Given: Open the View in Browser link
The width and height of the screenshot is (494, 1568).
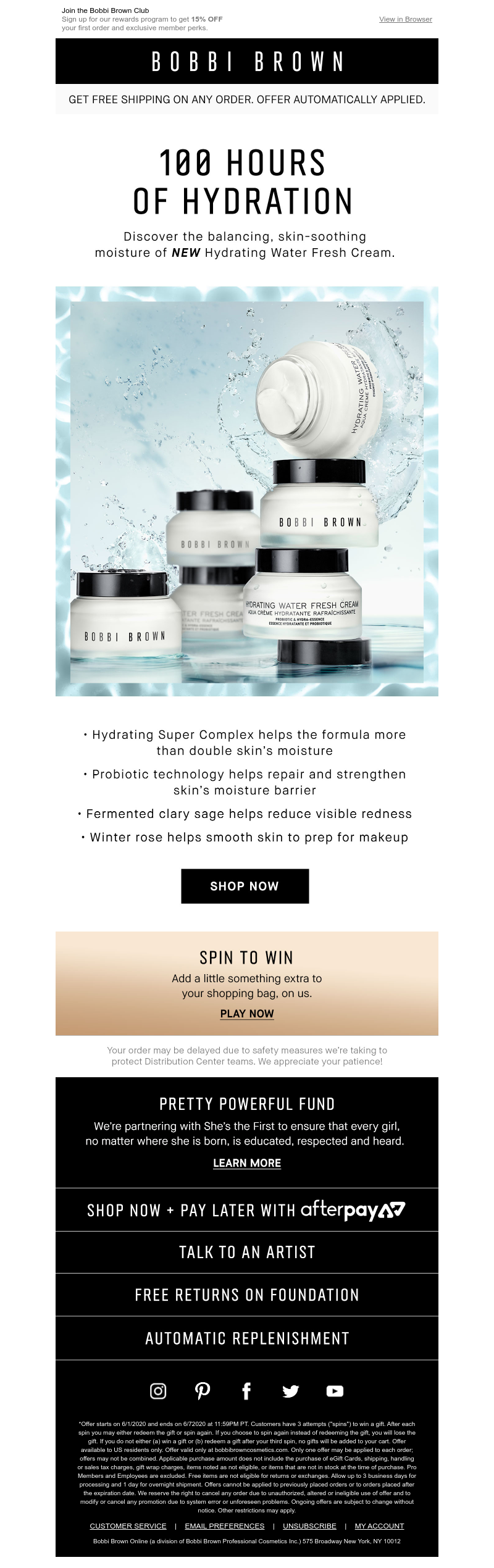Looking at the screenshot, I should point(405,19).
